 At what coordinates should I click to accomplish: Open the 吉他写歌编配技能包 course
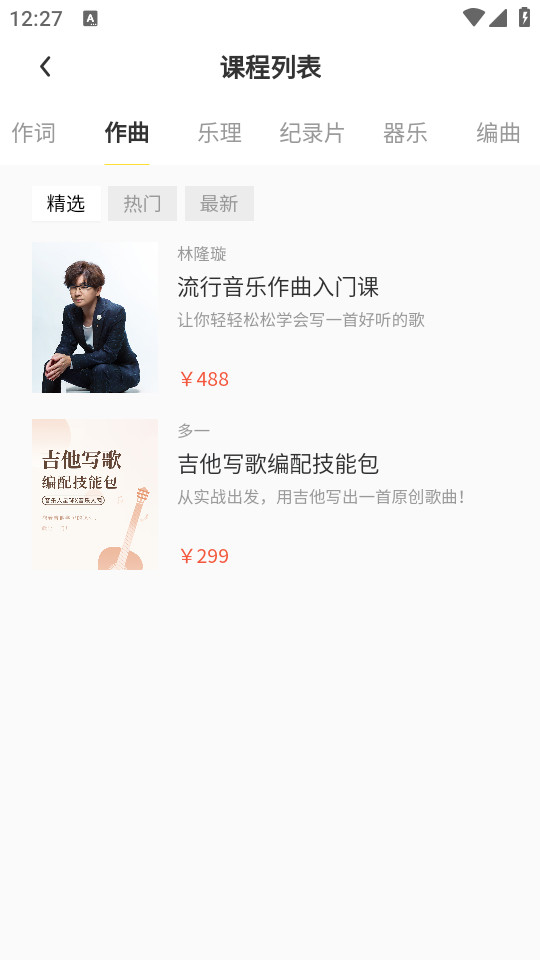point(270,494)
